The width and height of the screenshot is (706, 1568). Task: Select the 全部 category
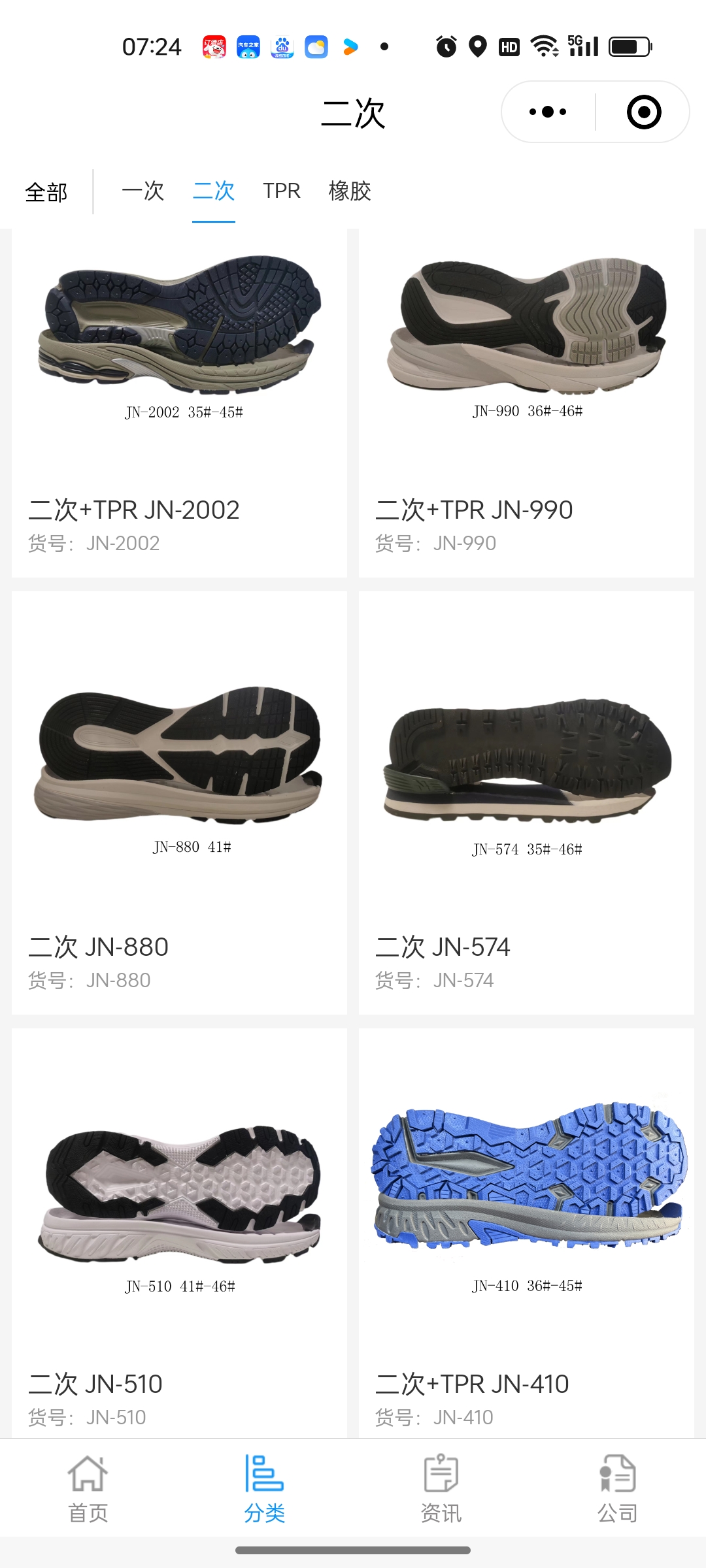click(x=46, y=192)
